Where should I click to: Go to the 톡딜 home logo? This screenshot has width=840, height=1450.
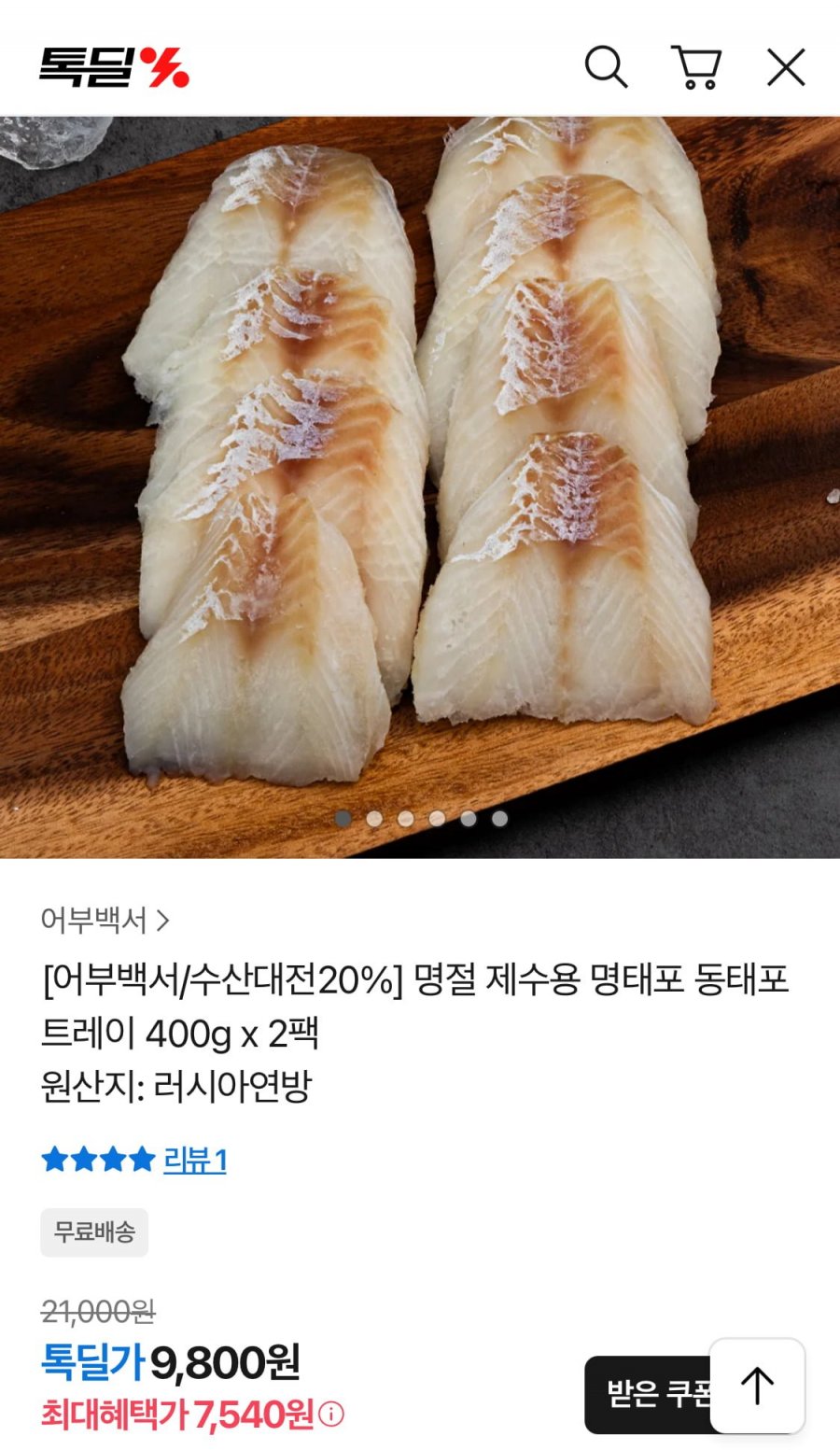[x=114, y=67]
